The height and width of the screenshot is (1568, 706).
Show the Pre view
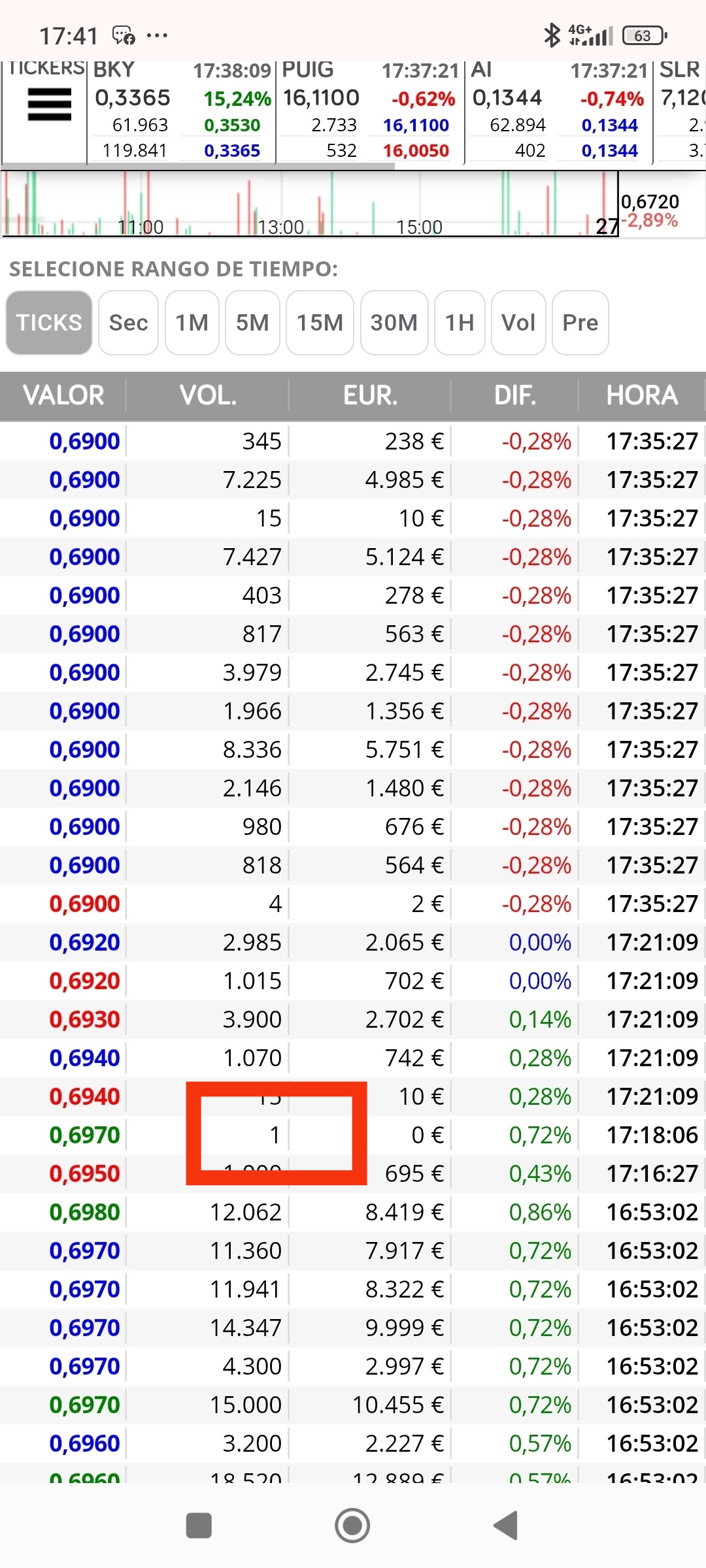[x=580, y=323]
